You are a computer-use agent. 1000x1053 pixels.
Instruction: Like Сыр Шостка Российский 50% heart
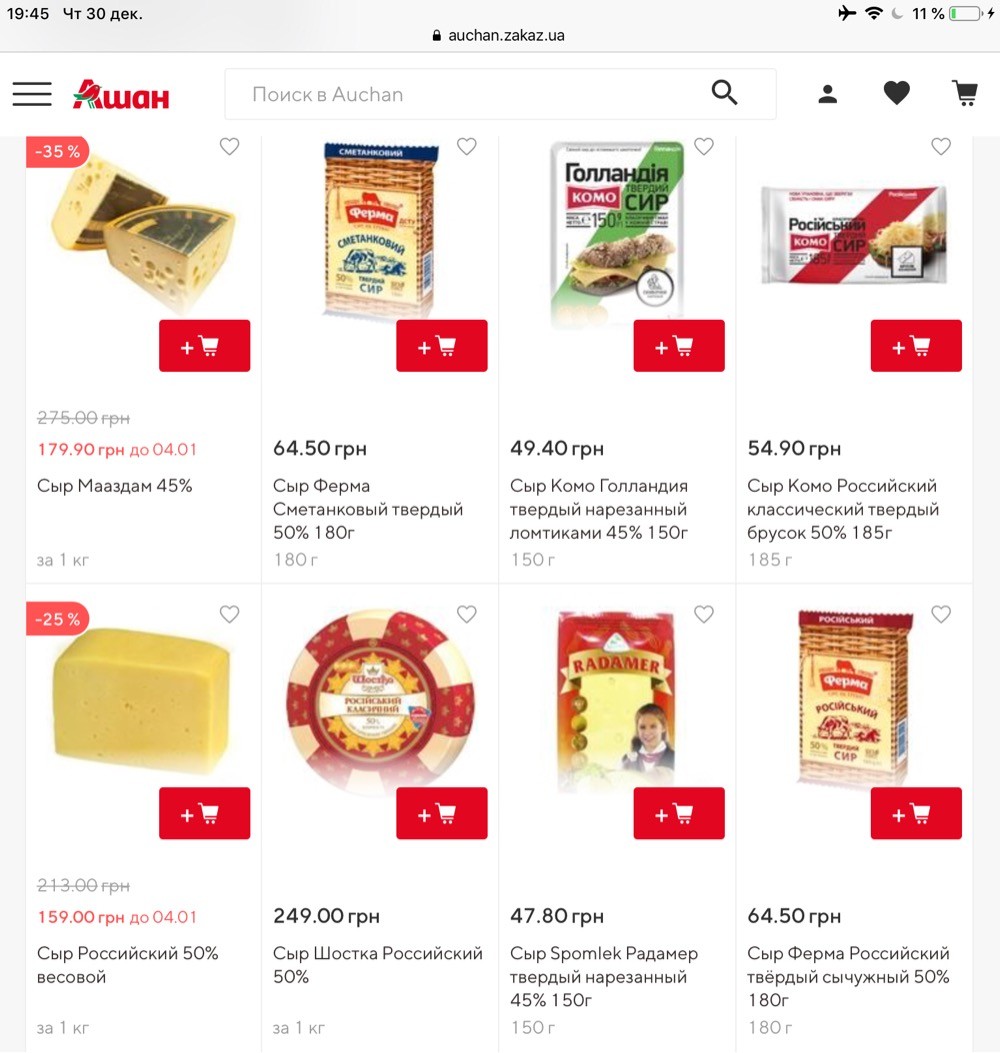[x=467, y=614]
